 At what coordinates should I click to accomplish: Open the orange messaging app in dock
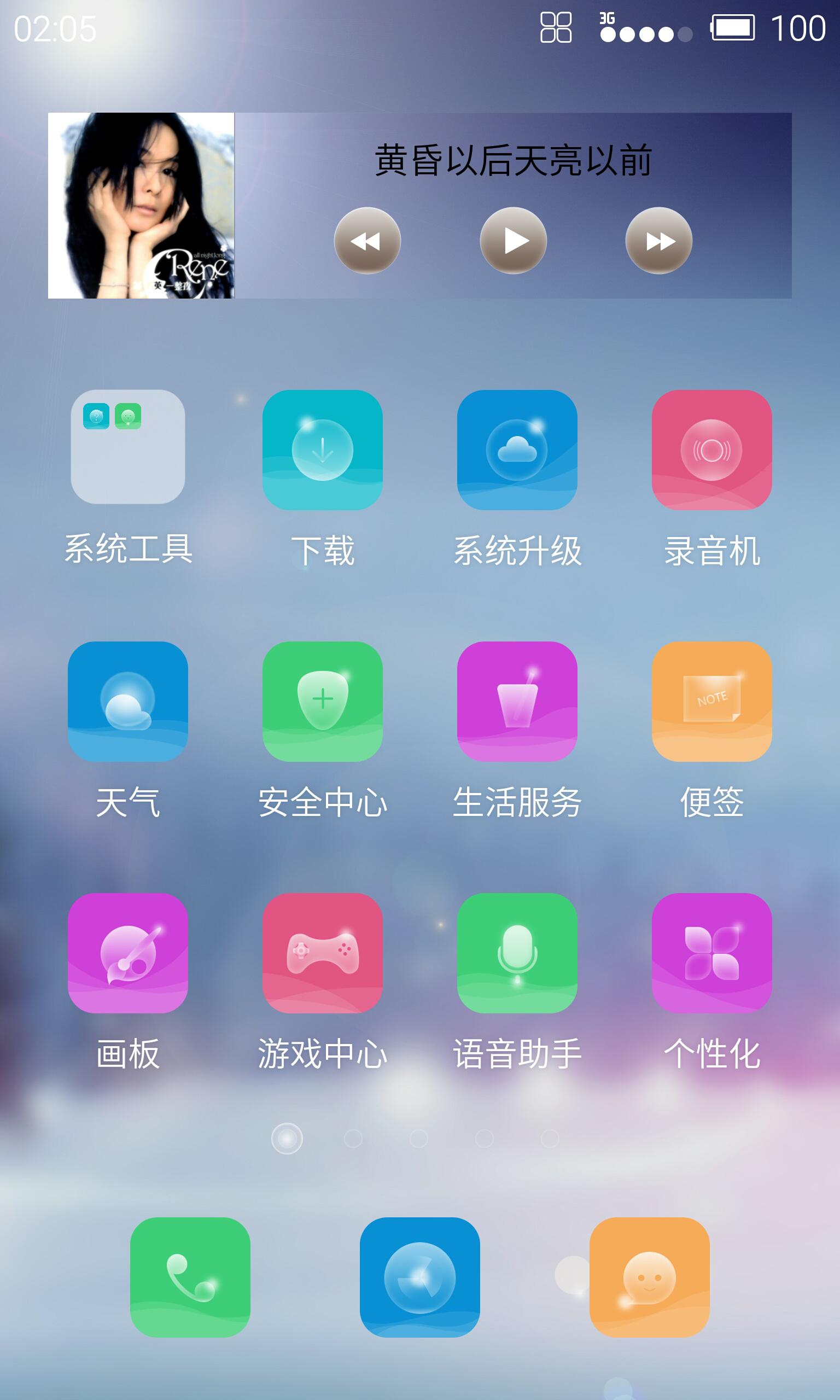[x=649, y=1277]
